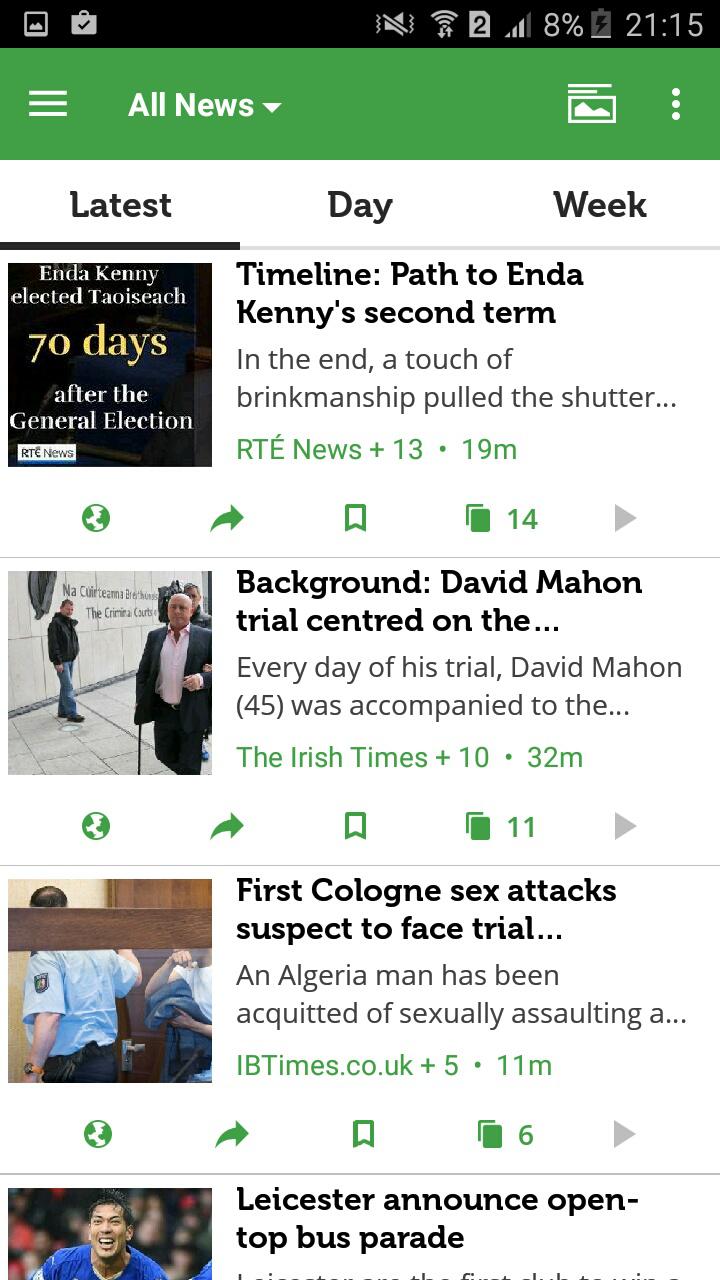Open David Mahon article in browser globe
The image size is (720, 1280).
96,826
